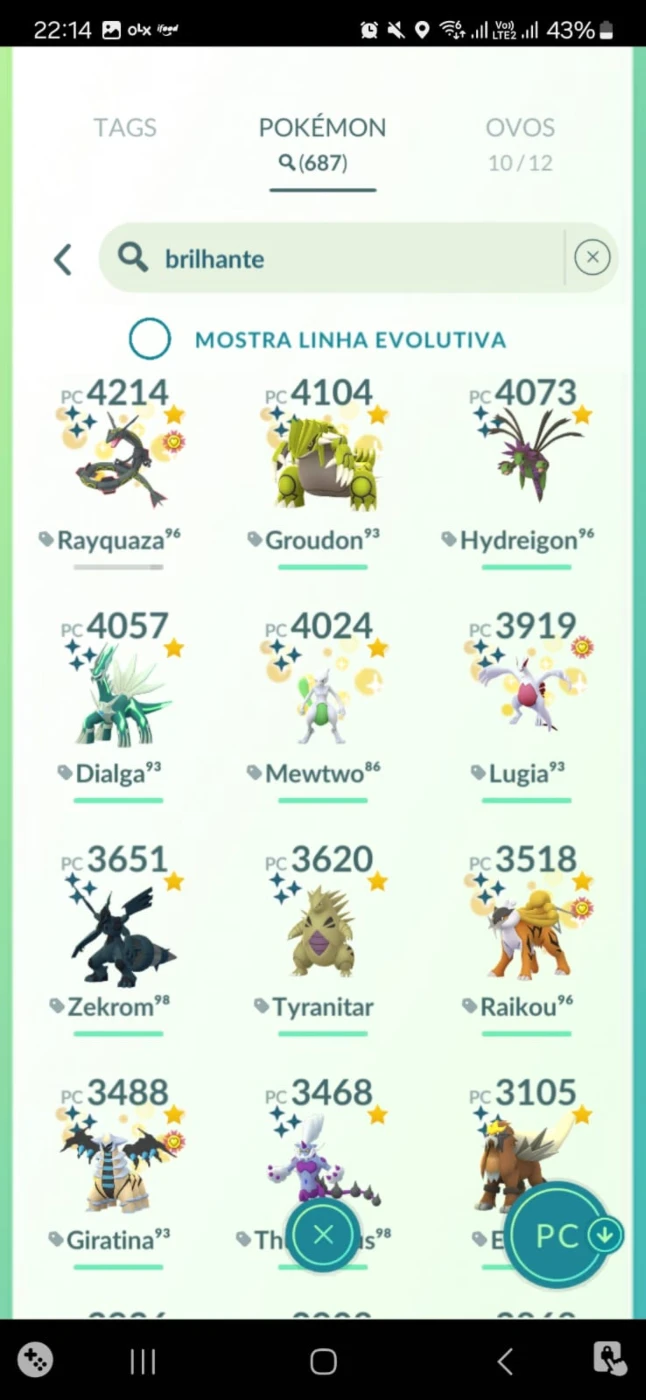Open Groudon PC 4104

[323, 472]
